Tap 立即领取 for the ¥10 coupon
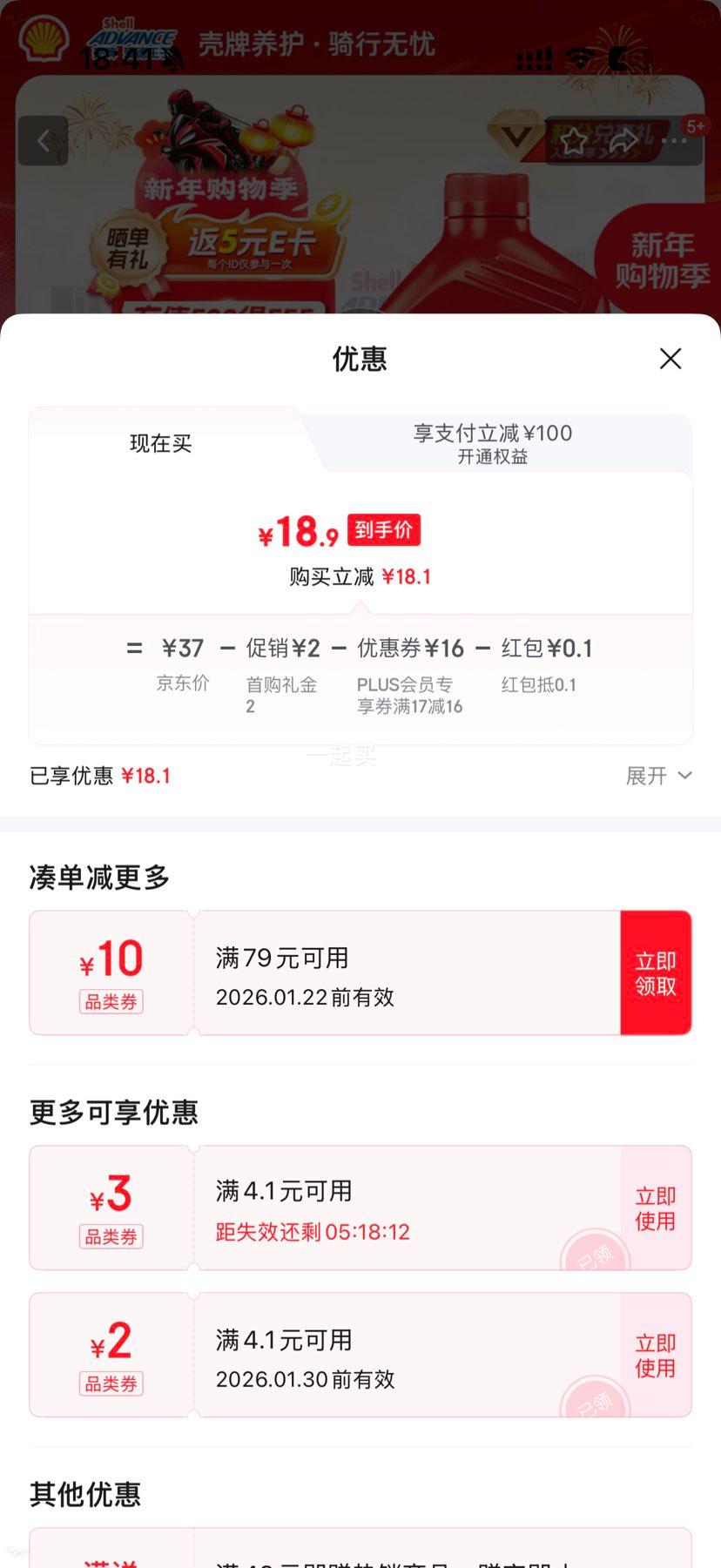The image size is (721, 1568). (x=656, y=972)
